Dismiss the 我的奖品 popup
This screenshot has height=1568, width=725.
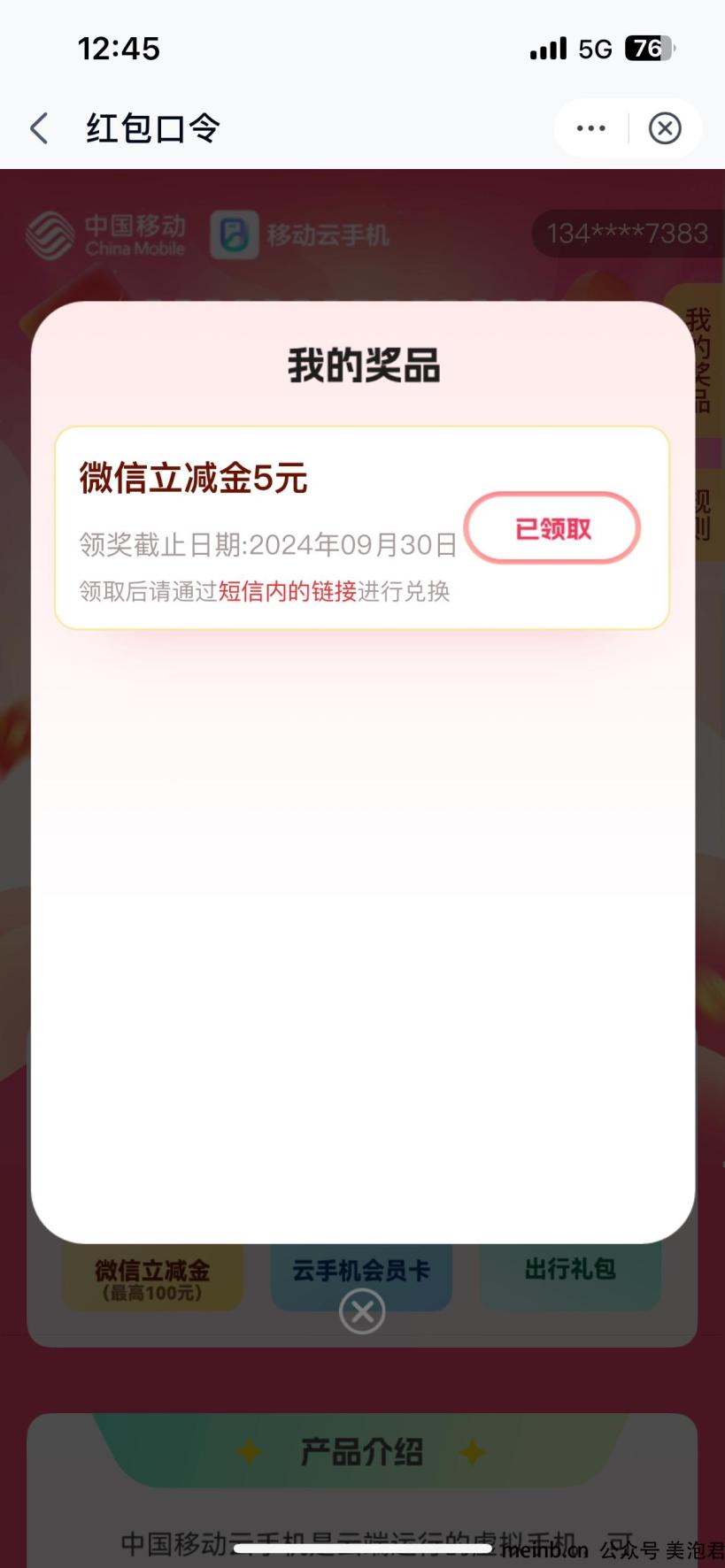pos(362,1311)
